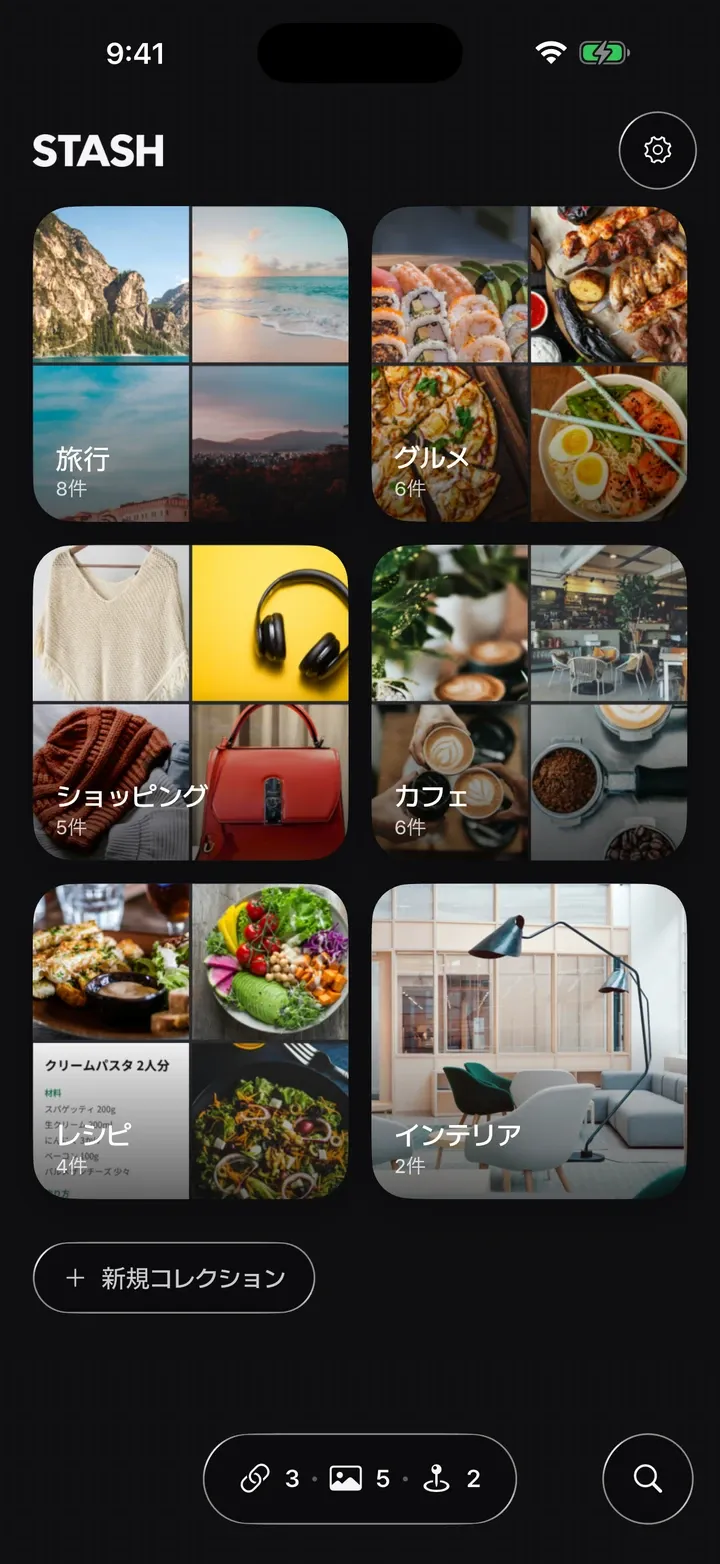Open the カフェ collection
Viewport: 720px width, 1564px height.
529,702
